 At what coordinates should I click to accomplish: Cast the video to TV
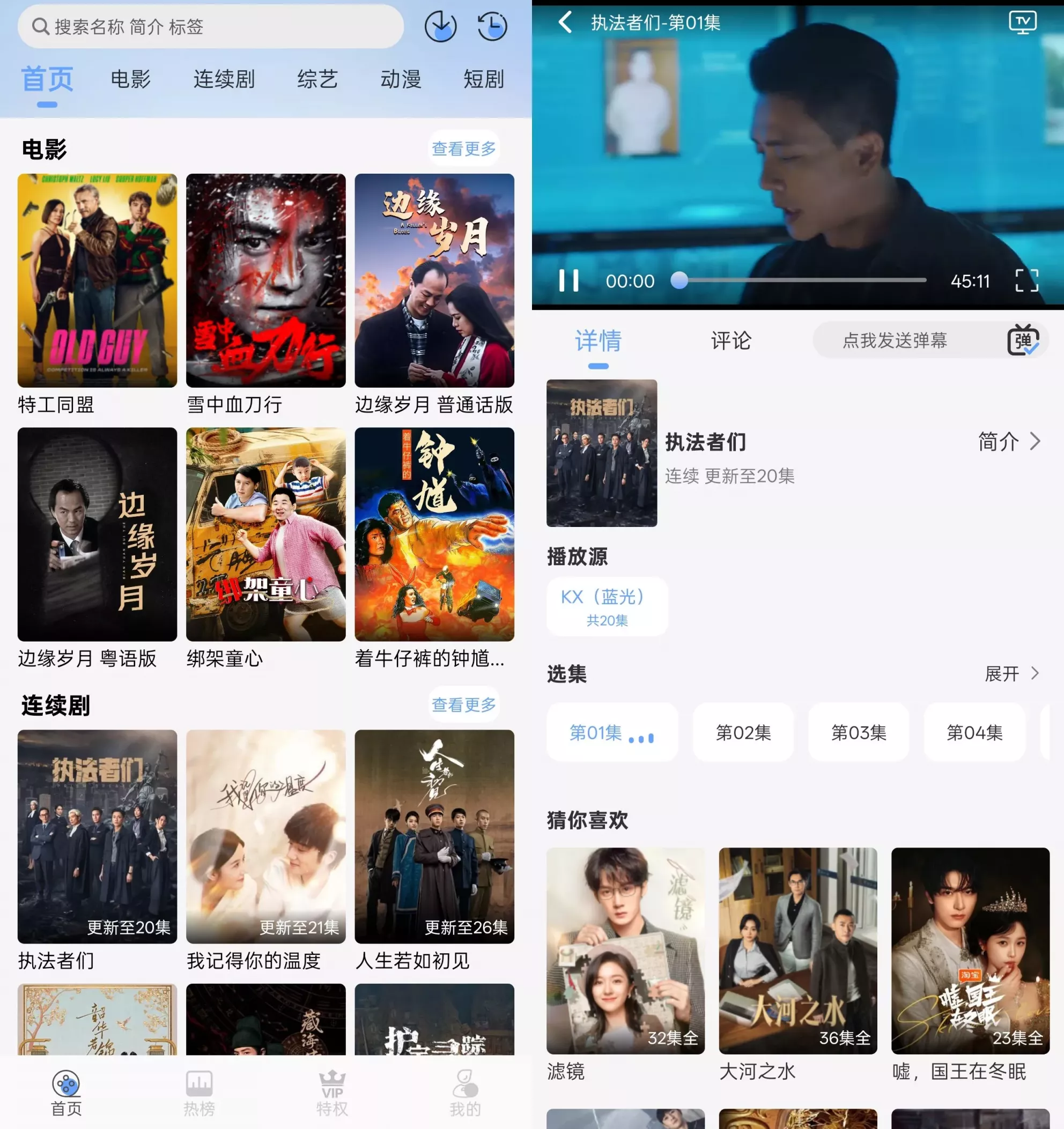pos(1022,23)
